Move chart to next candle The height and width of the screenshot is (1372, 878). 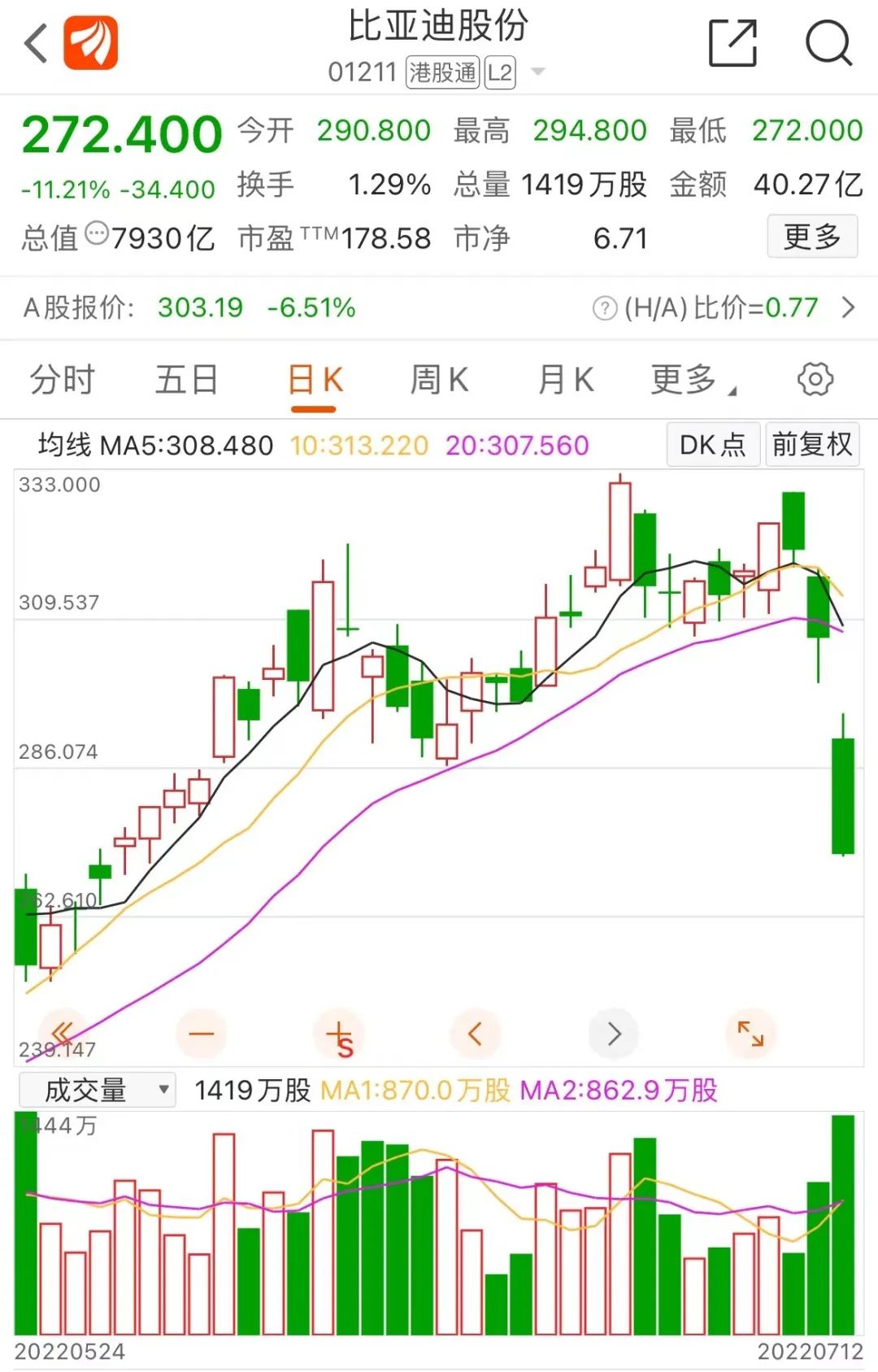tap(614, 1034)
